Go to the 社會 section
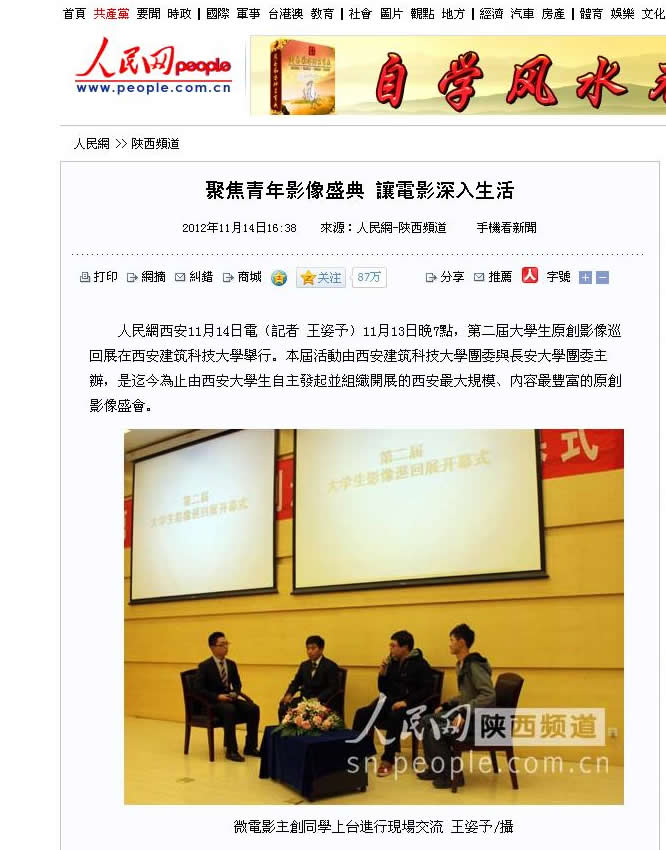This screenshot has height=850, width=666. click(360, 13)
